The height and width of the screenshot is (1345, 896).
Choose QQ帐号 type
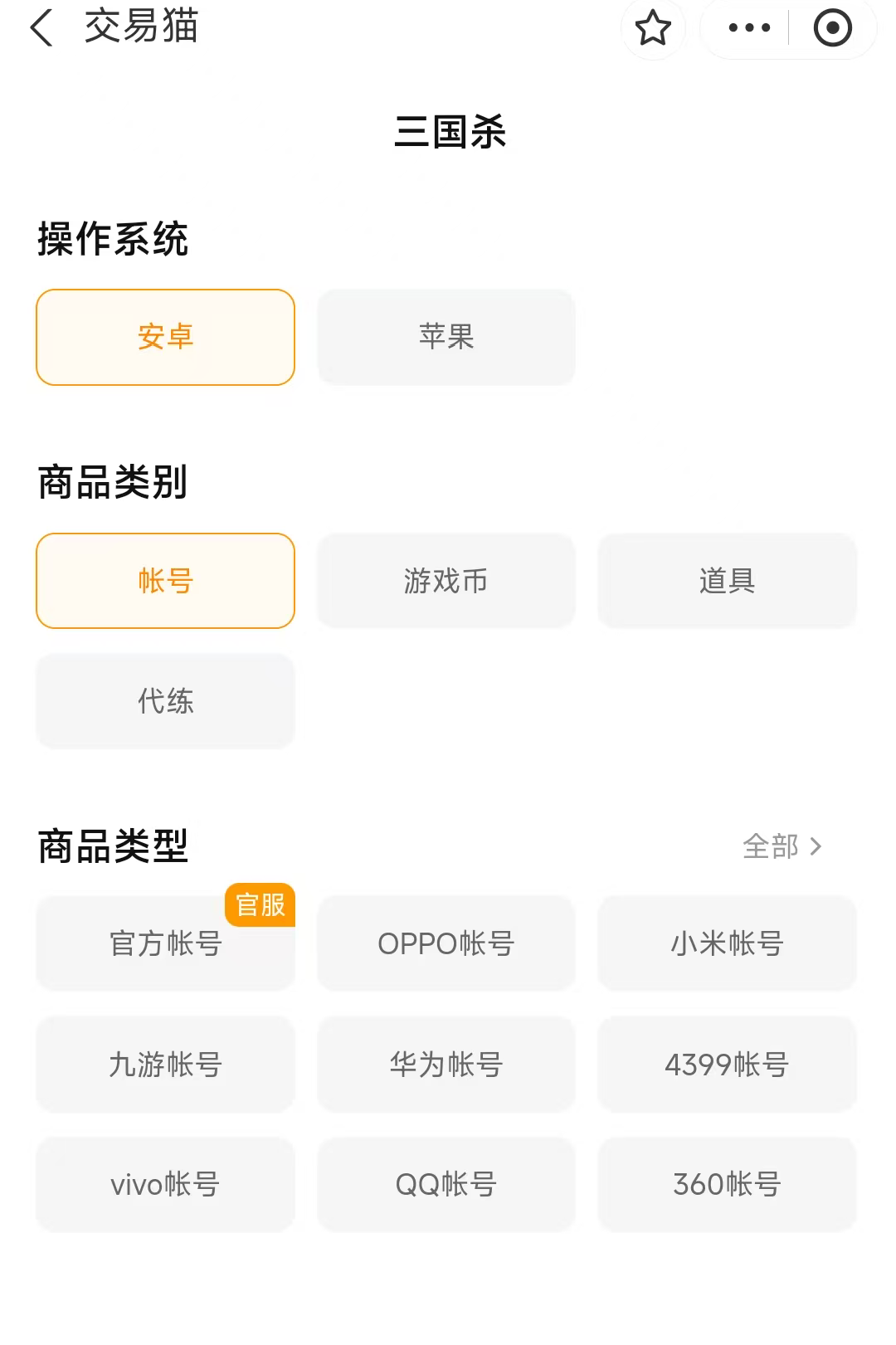pos(446,1184)
